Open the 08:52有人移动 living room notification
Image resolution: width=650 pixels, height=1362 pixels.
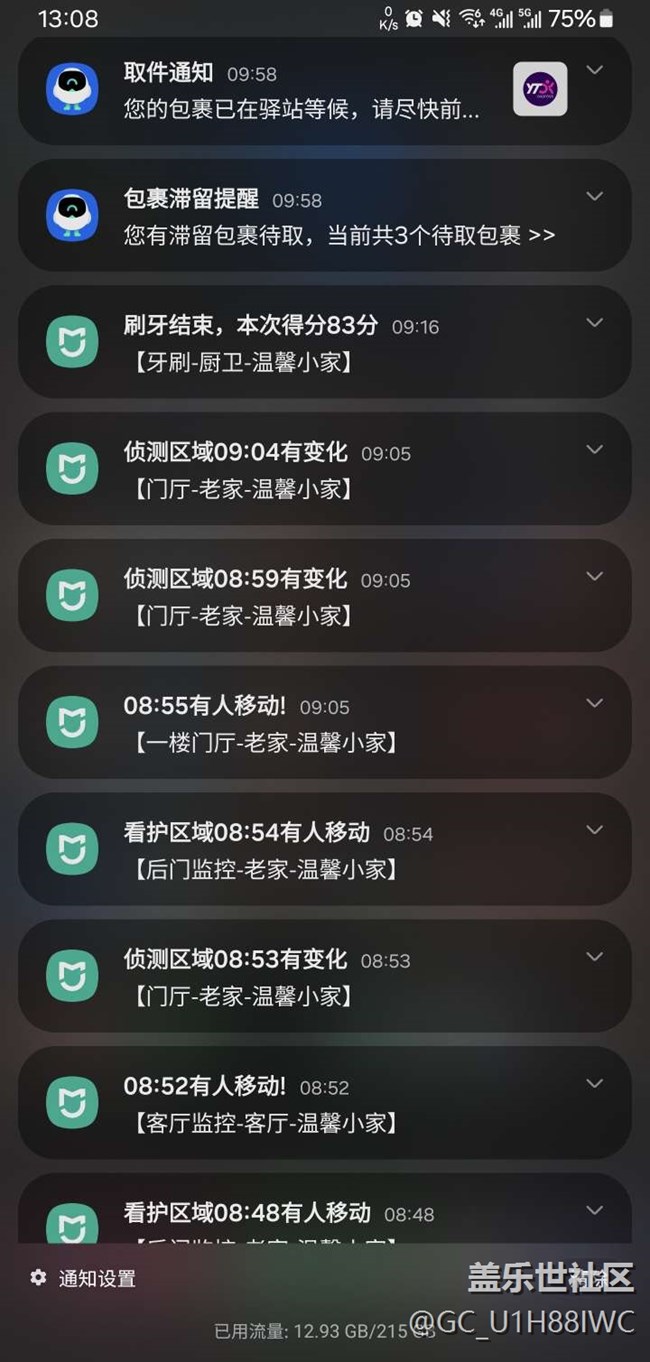click(x=325, y=1103)
